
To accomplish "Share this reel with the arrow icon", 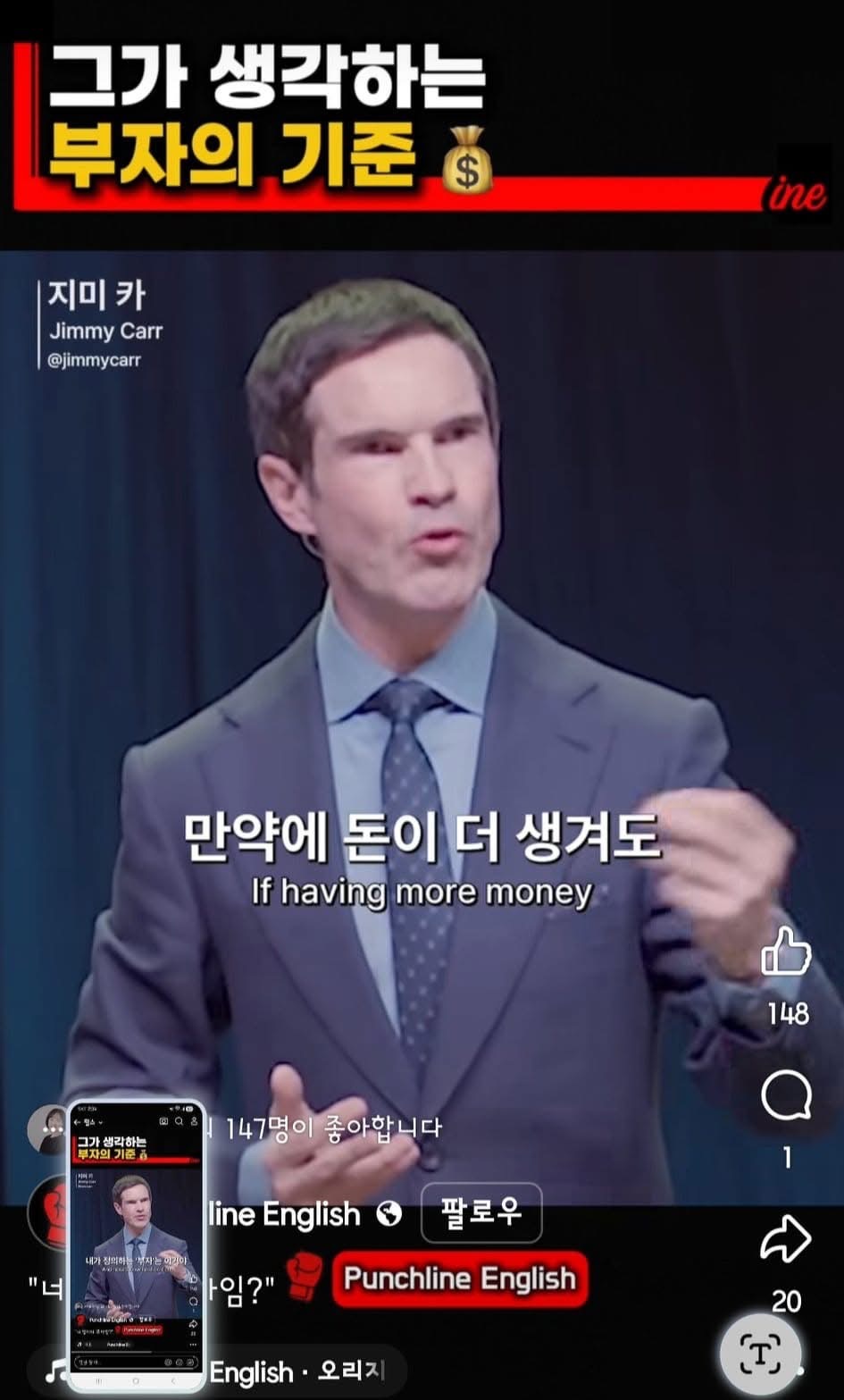I will (786, 1240).
